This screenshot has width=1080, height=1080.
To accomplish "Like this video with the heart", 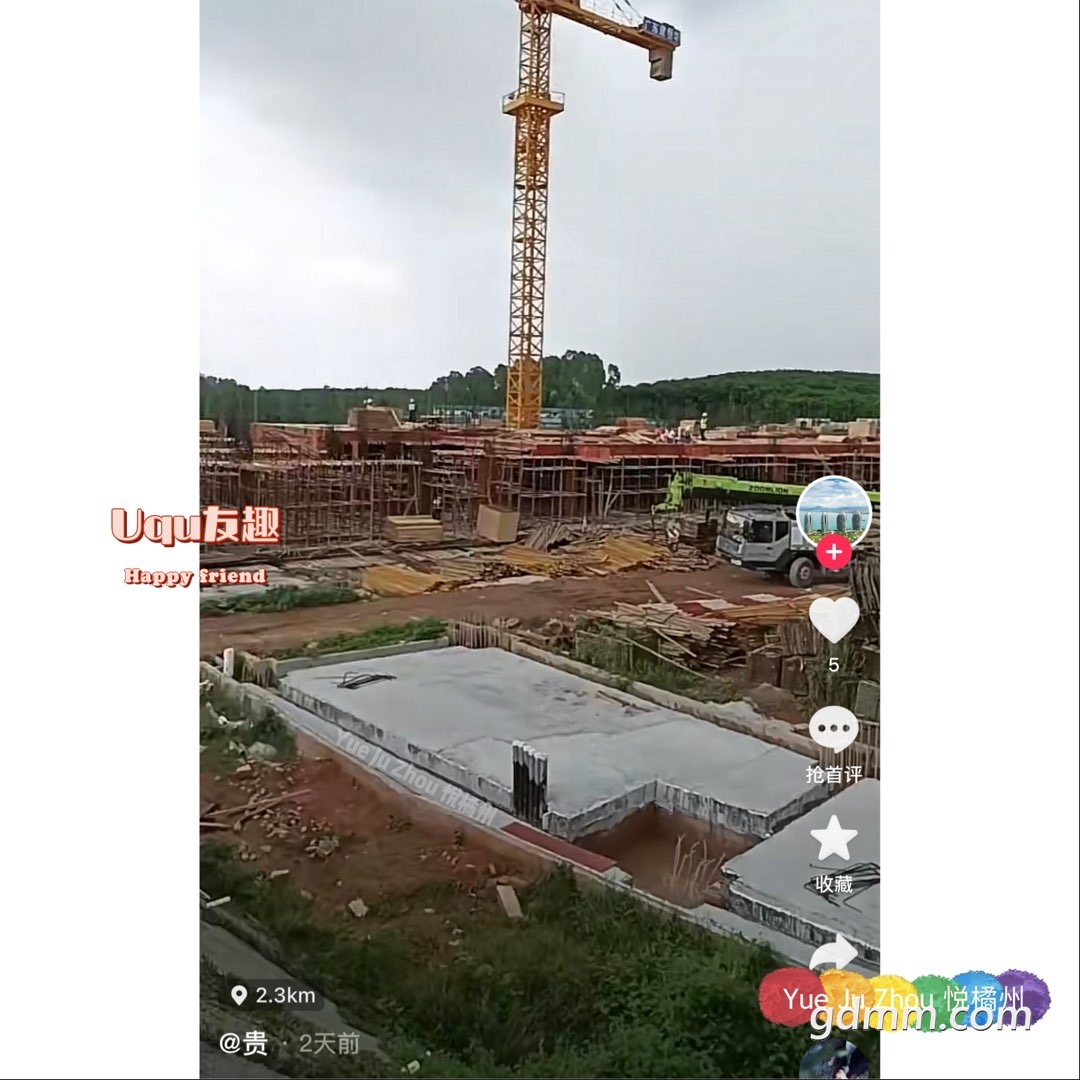I will click(833, 621).
